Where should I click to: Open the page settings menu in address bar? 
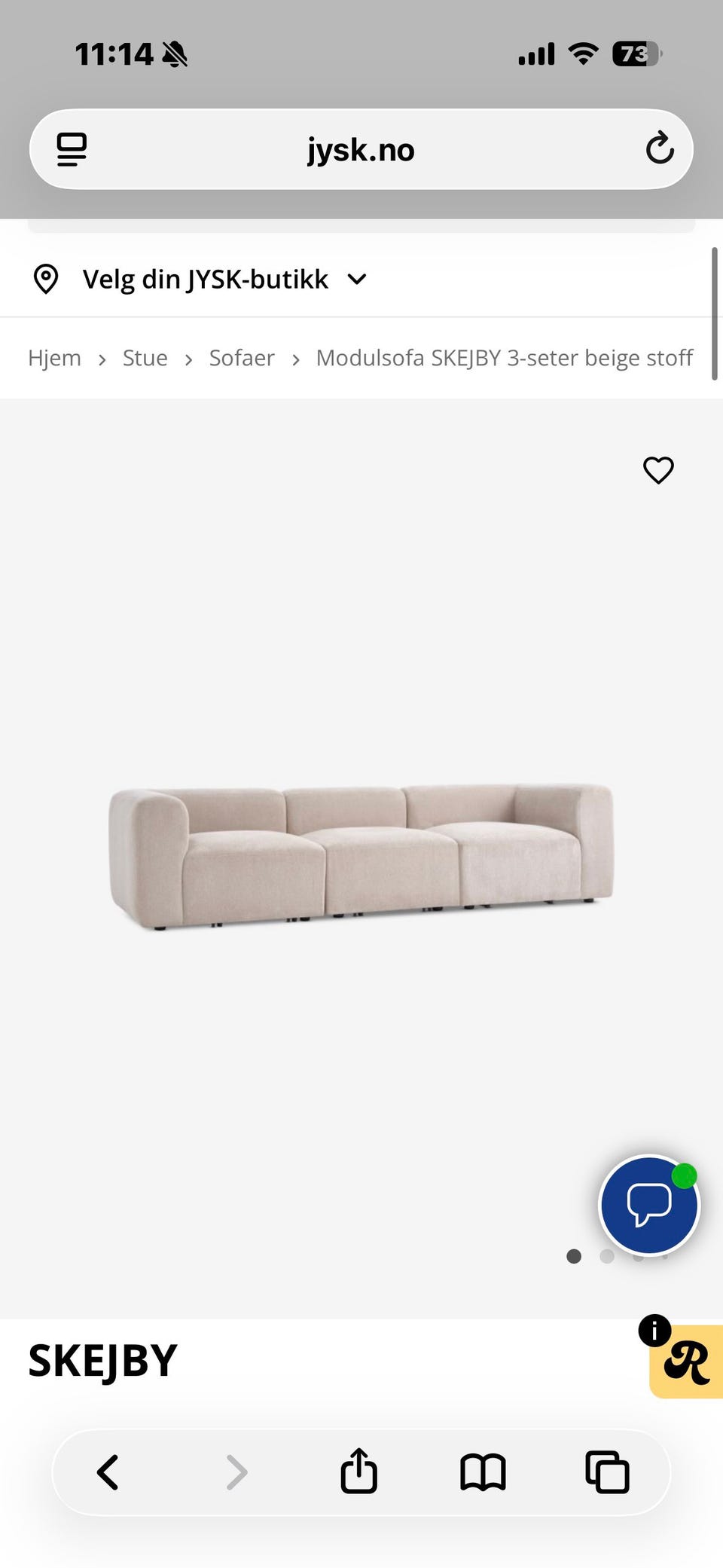point(72,148)
